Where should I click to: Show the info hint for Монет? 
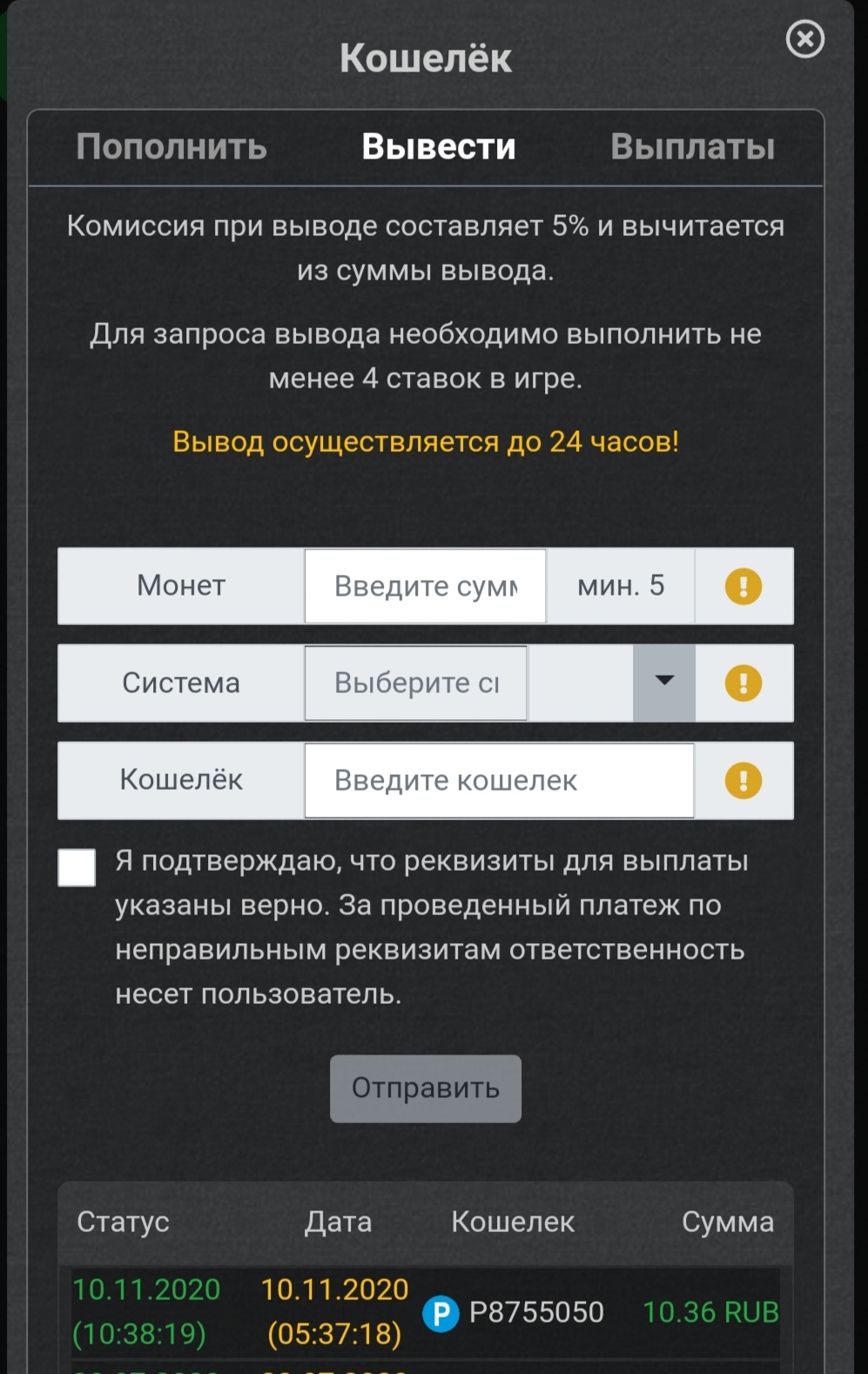743,586
